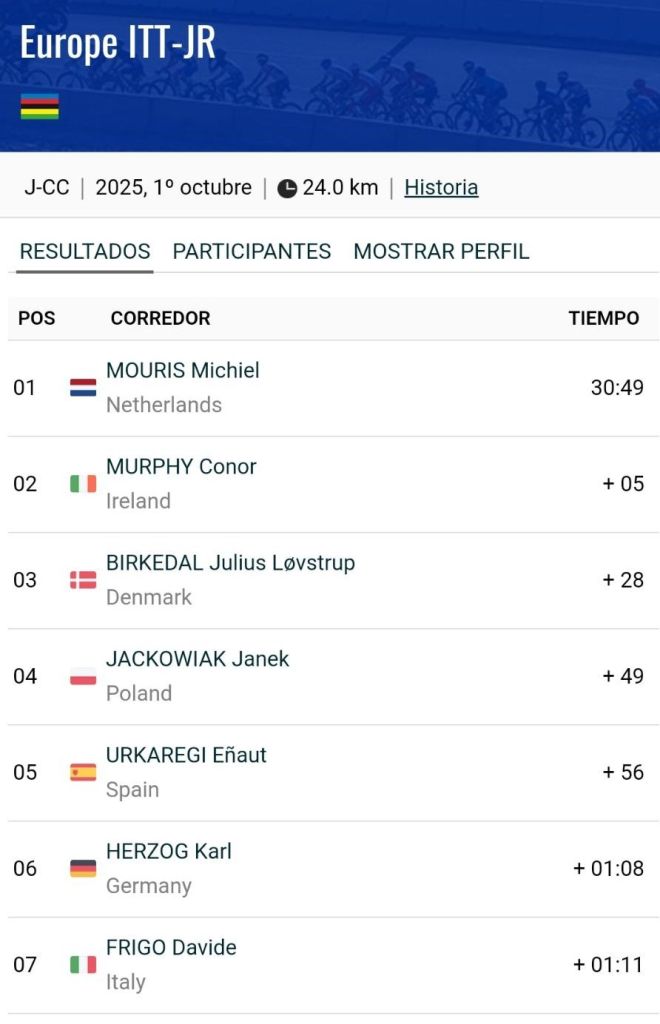Open Birkedal Julius Løvstrup's profile
The height and width of the screenshot is (1024, 660).
pos(230,563)
